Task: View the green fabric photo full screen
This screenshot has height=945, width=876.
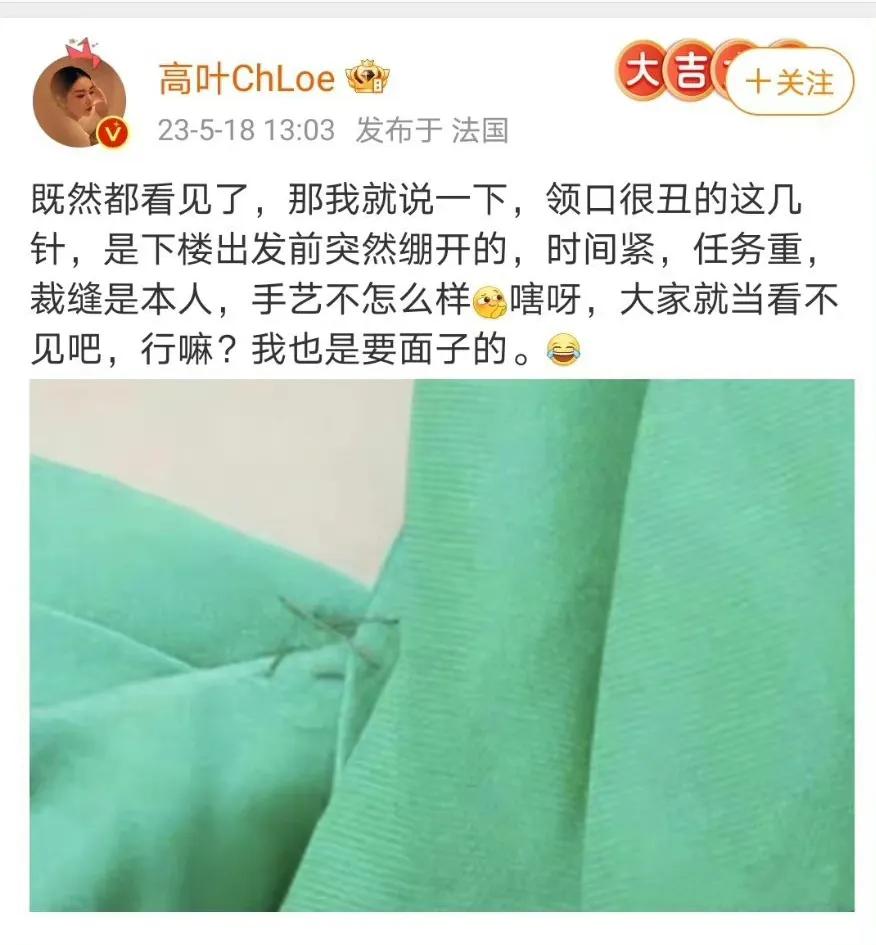Action: coord(442,645)
